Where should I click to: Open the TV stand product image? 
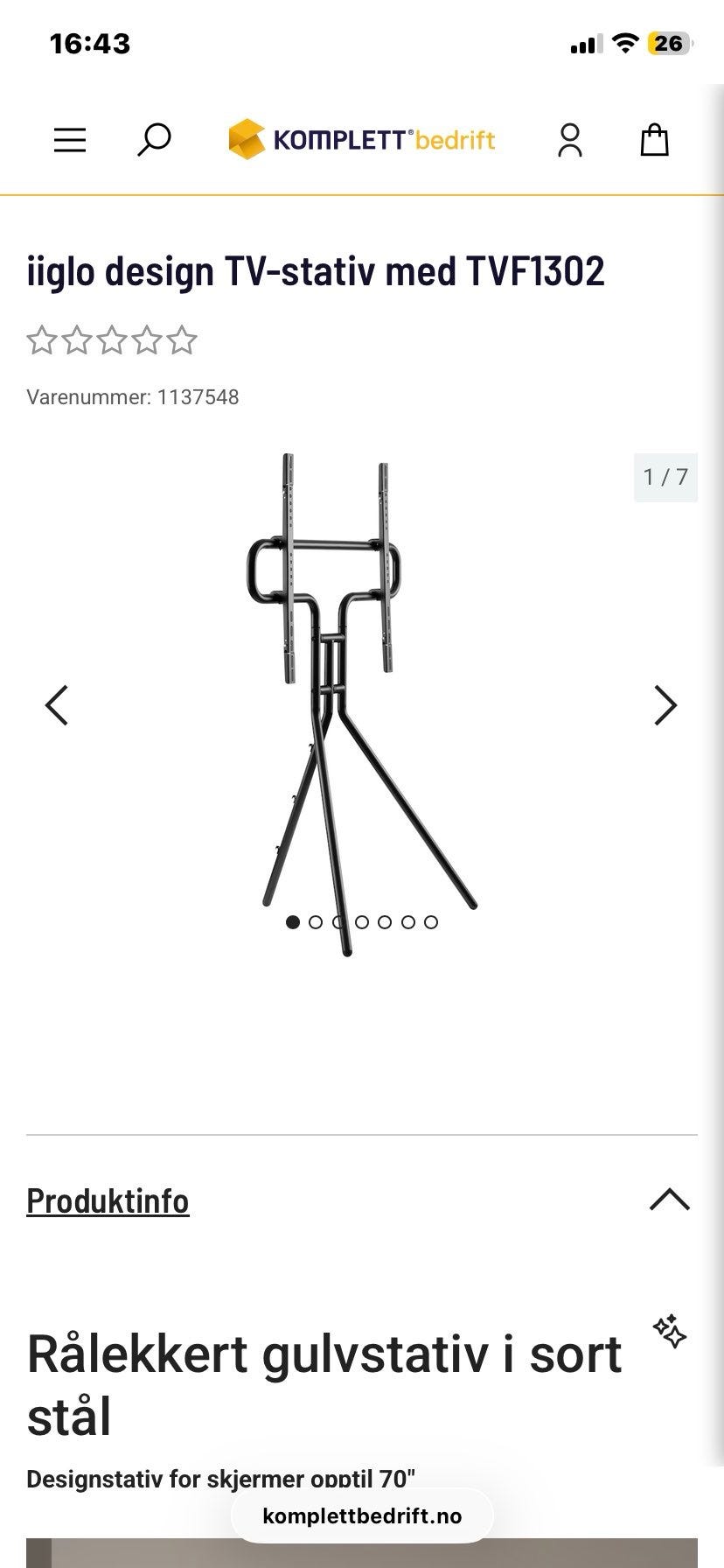362,704
